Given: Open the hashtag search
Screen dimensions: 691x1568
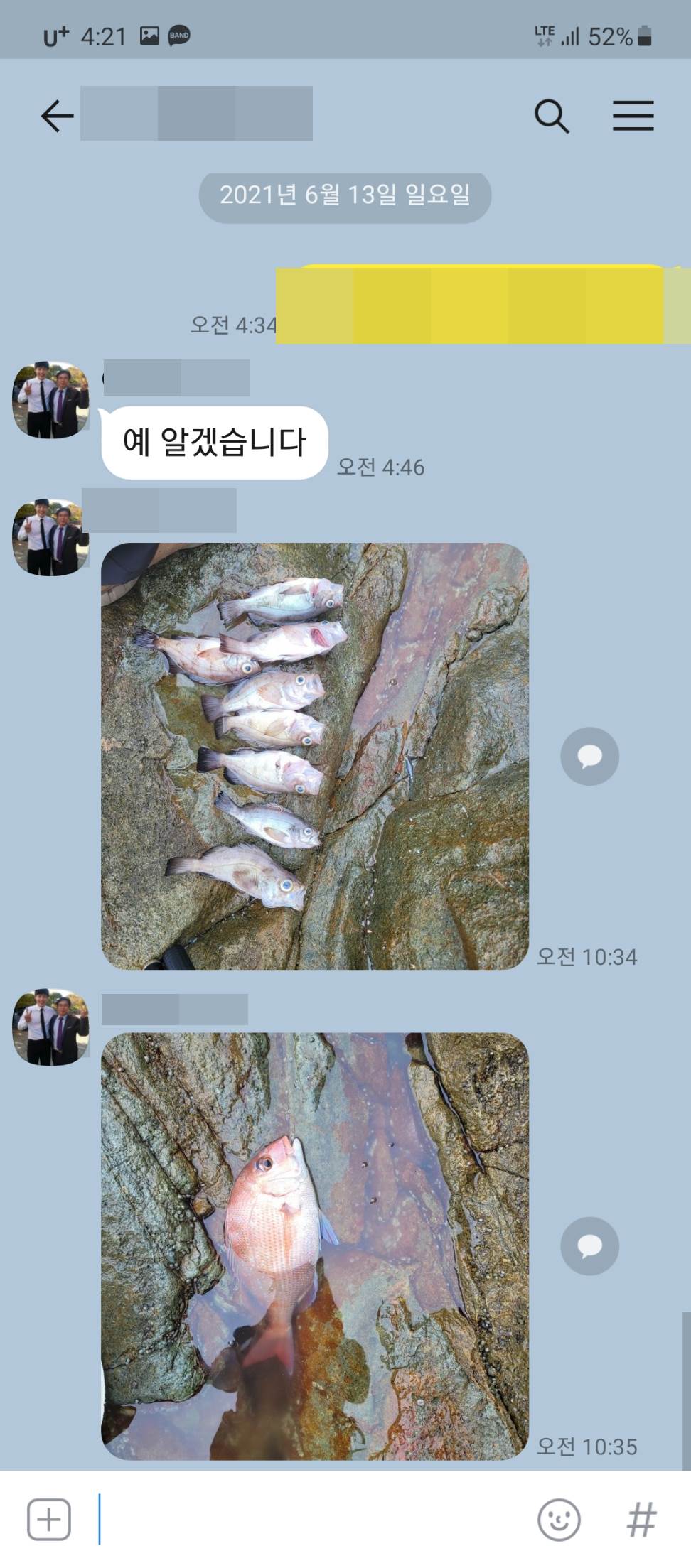Looking at the screenshot, I should (x=641, y=1520).
